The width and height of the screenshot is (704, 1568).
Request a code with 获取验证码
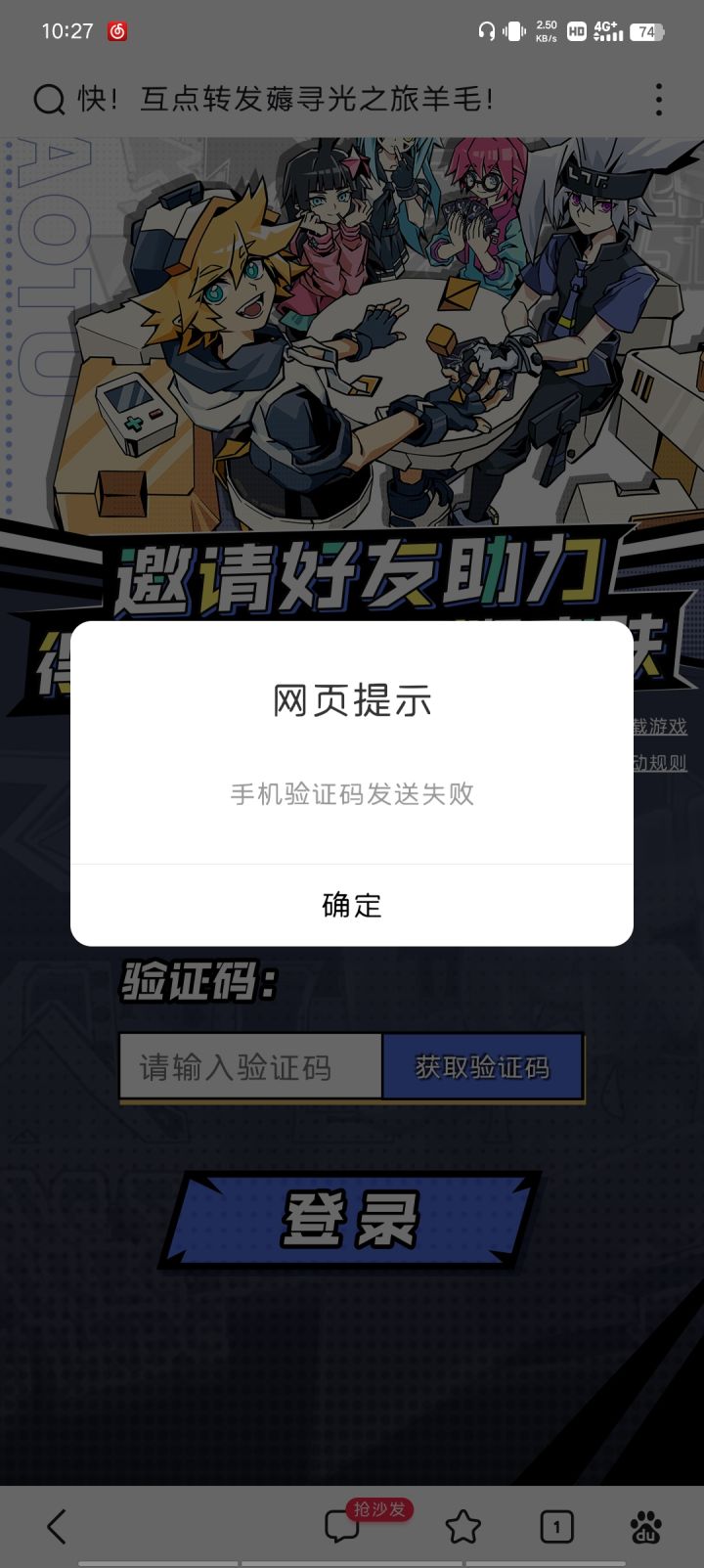(x=483, y=1066)
